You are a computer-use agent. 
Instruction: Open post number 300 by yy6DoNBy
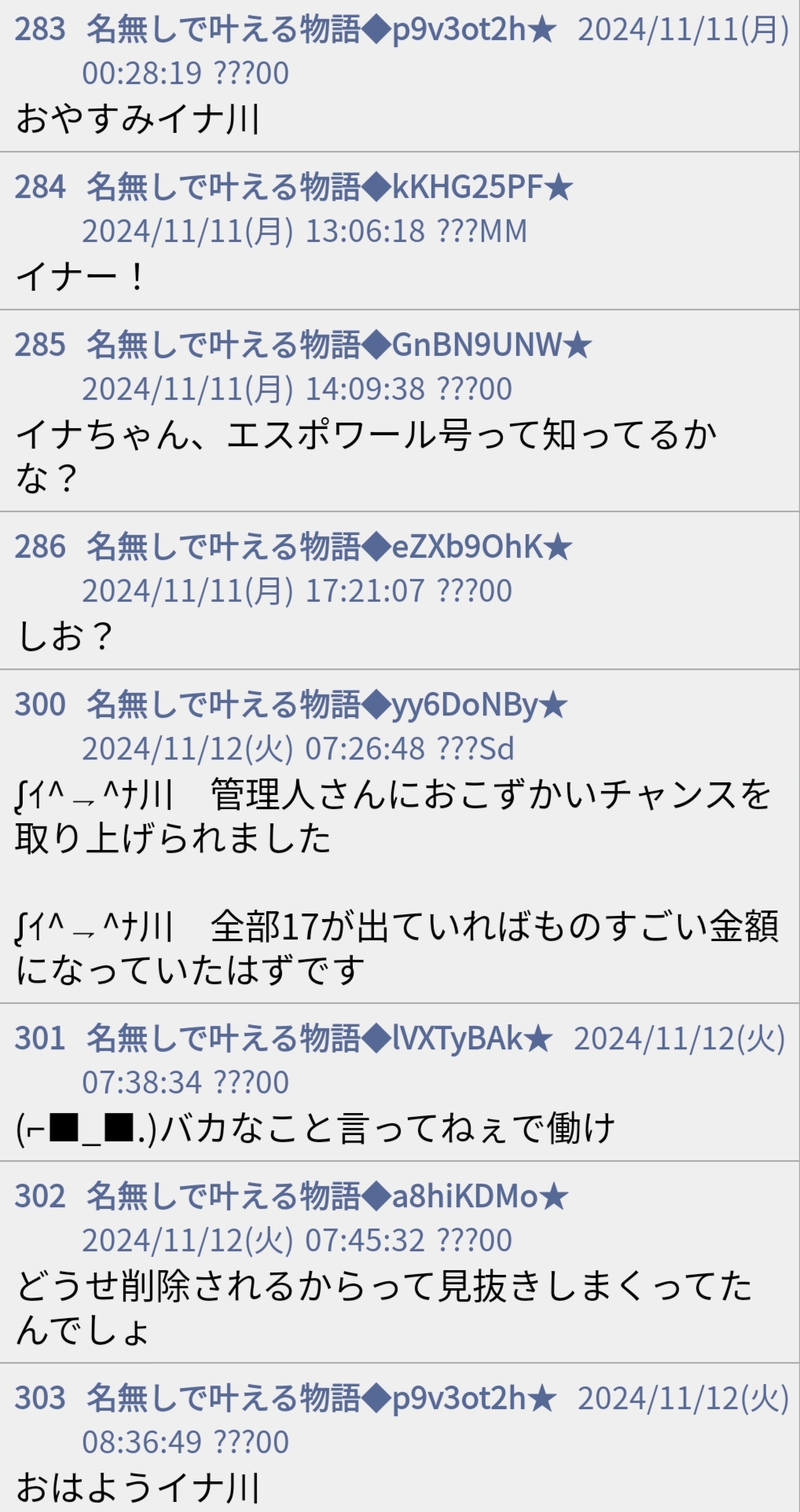coord(40,705)
